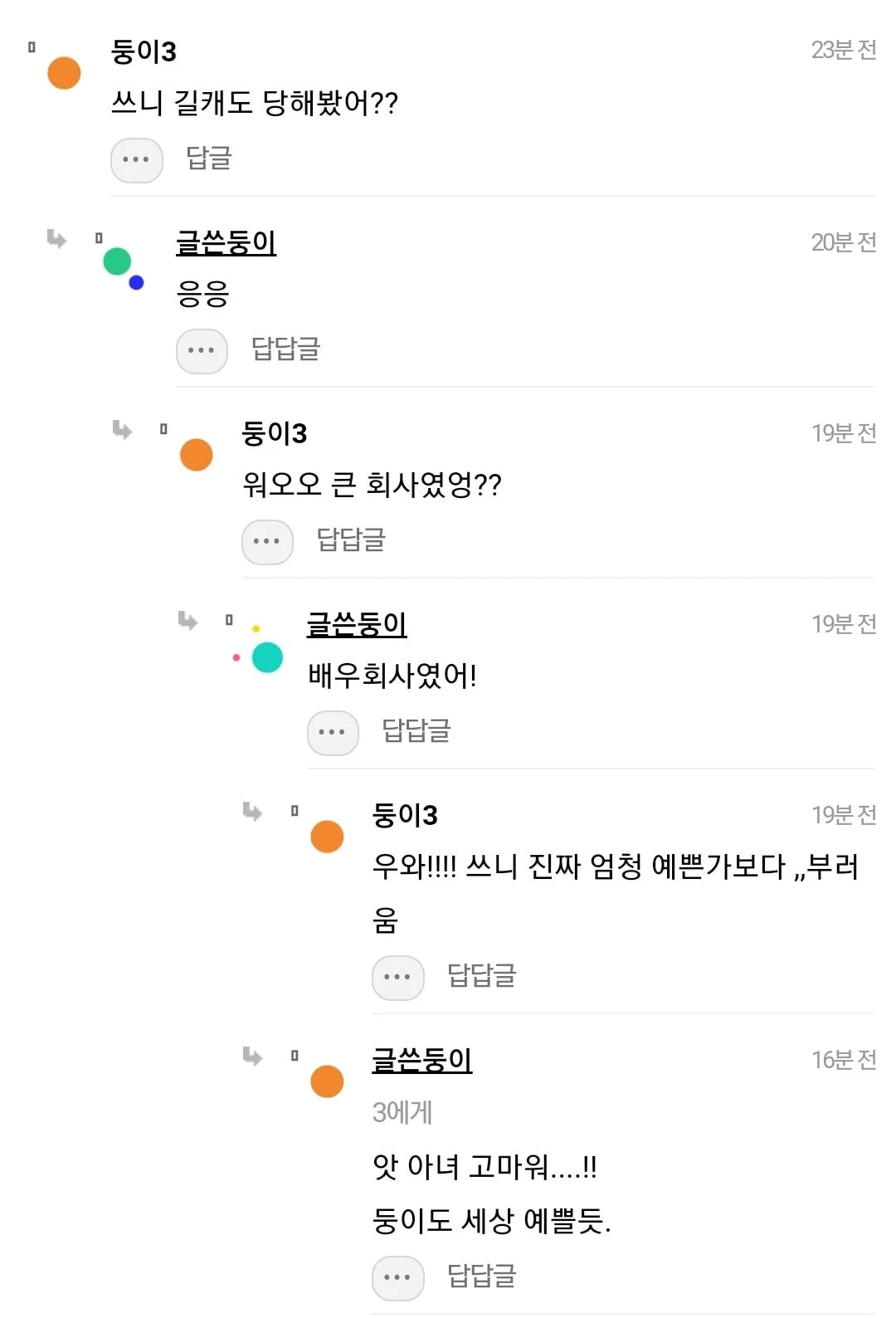This screenshot has width=896, height=1318.
Task: Open more options on 둥이3's first comment
Action: coord(136,159)
